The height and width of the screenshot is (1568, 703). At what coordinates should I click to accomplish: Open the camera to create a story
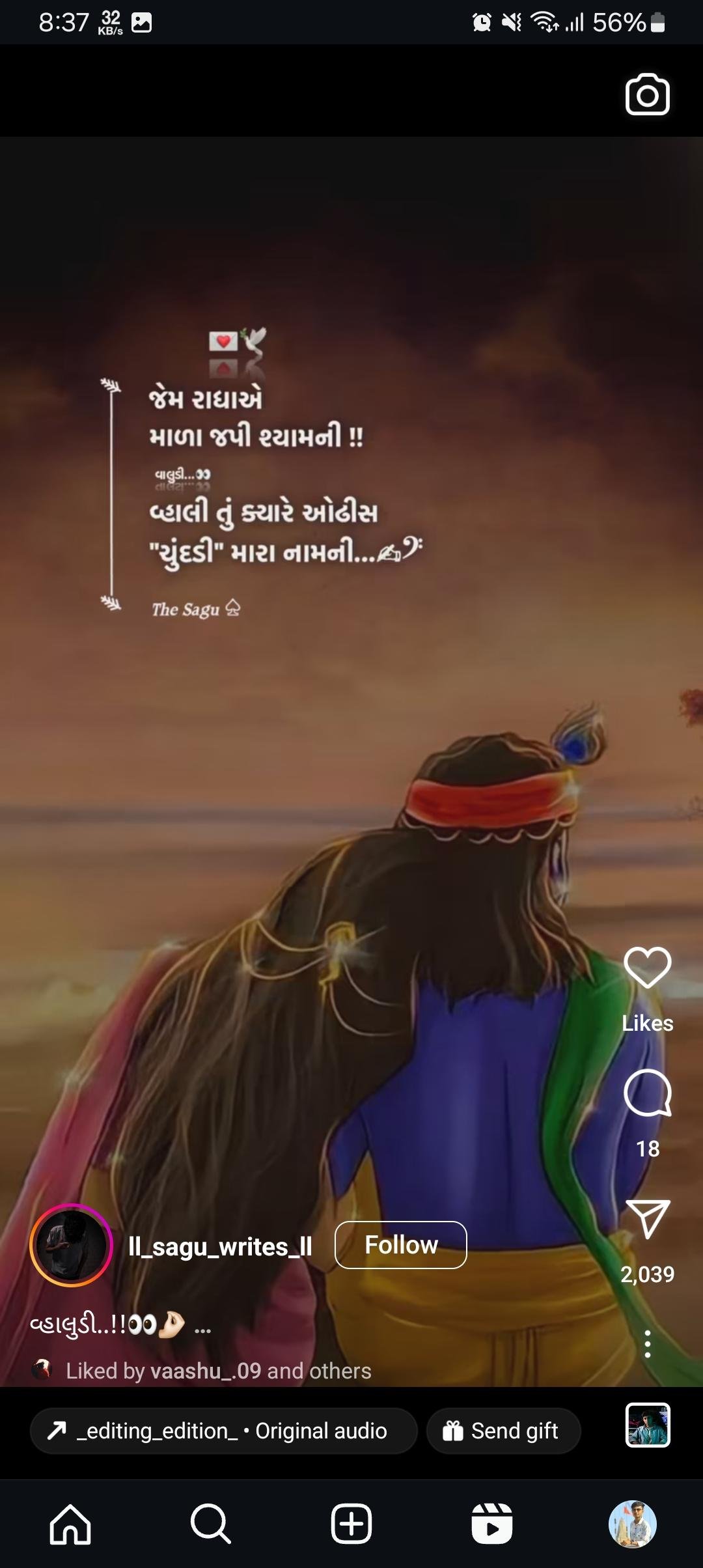click(648, 95)
